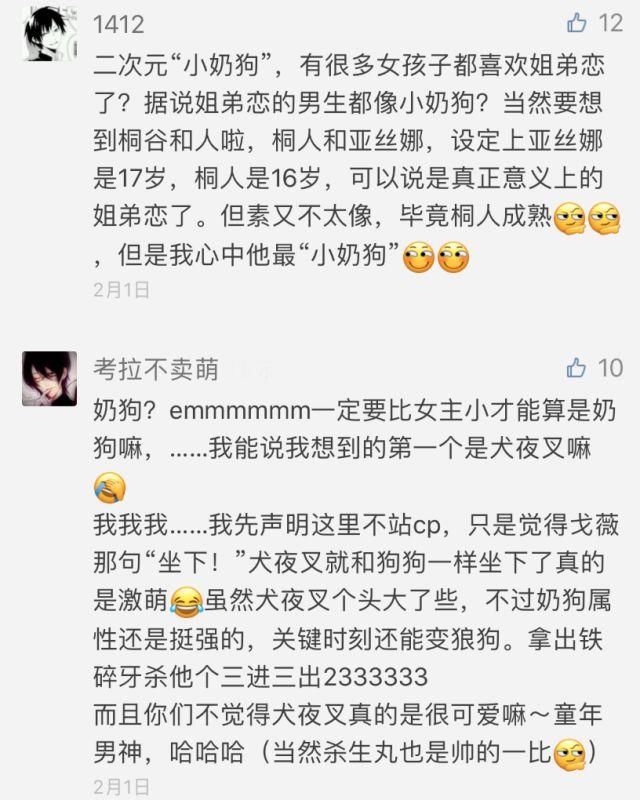Open the profile avatar of 1412

[x=49, y=34]
